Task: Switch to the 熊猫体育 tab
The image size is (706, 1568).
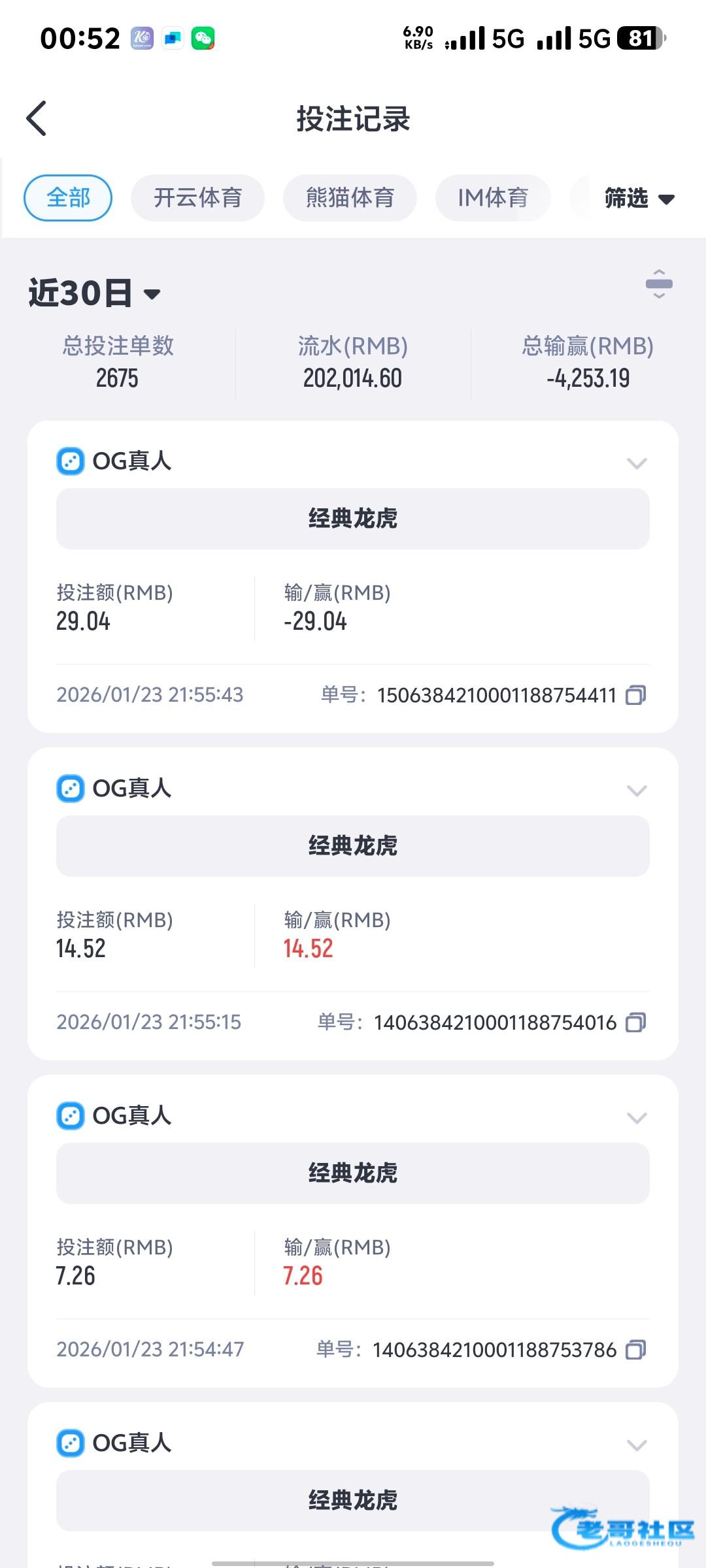Action: pyautogui.click(x=350, y=198)
